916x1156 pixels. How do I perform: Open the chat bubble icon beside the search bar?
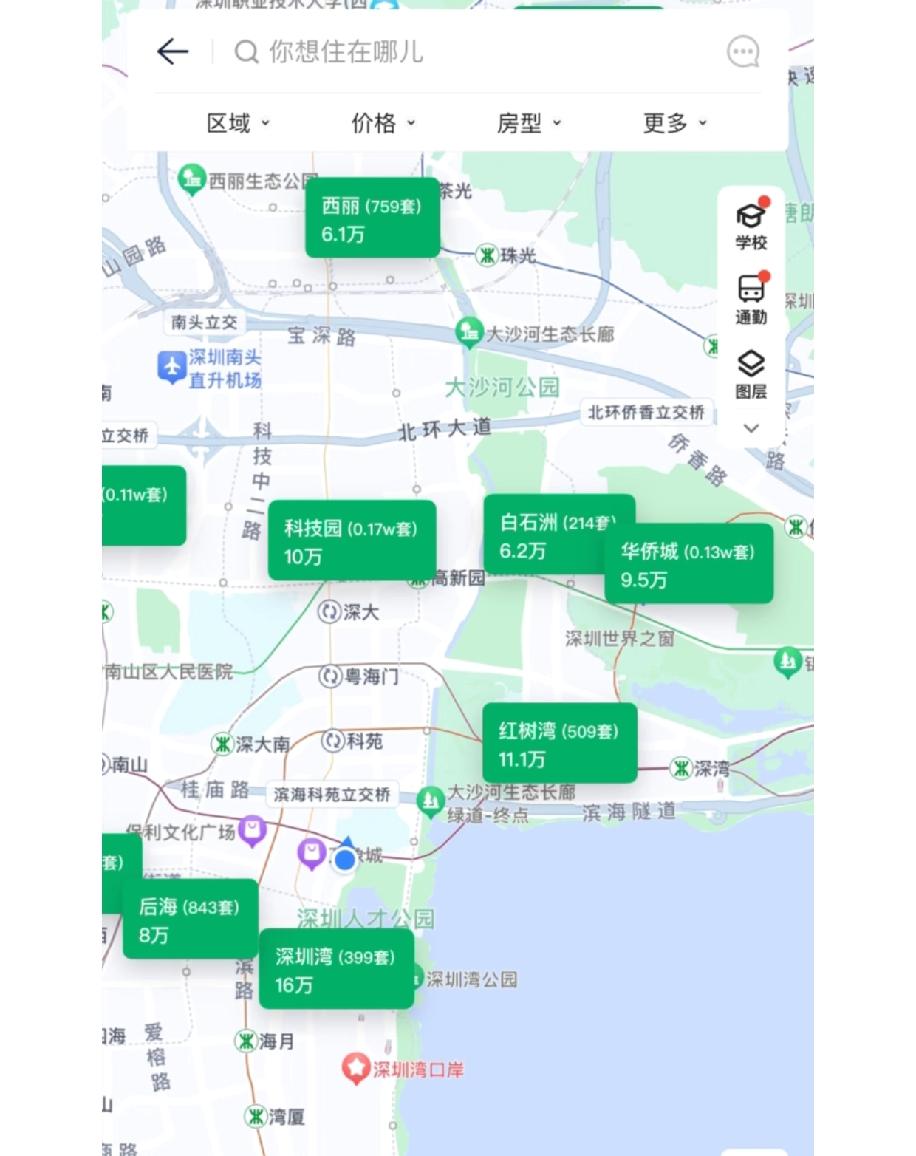[742, 53]
